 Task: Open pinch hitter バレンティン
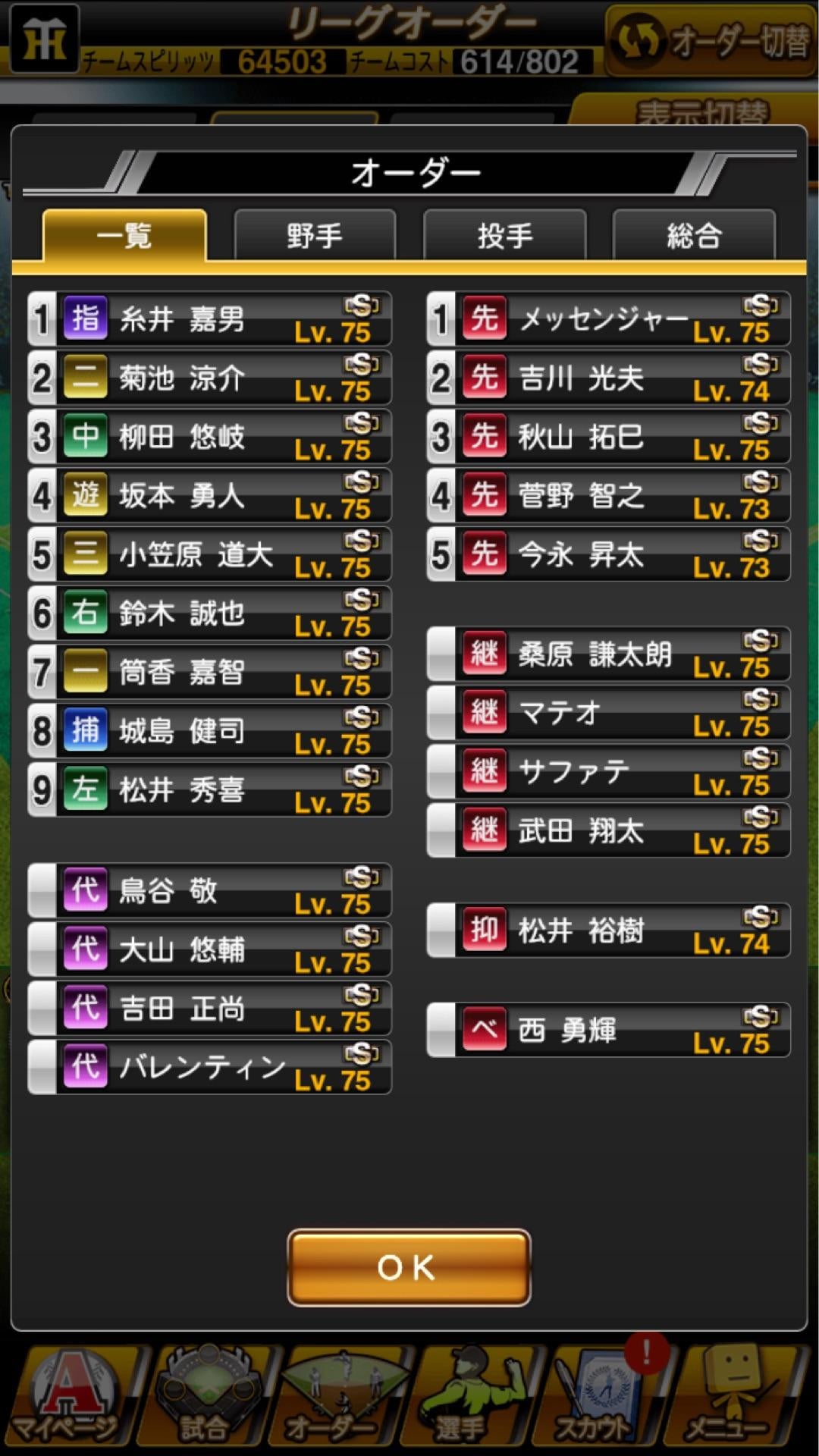tap(210, 1067)
